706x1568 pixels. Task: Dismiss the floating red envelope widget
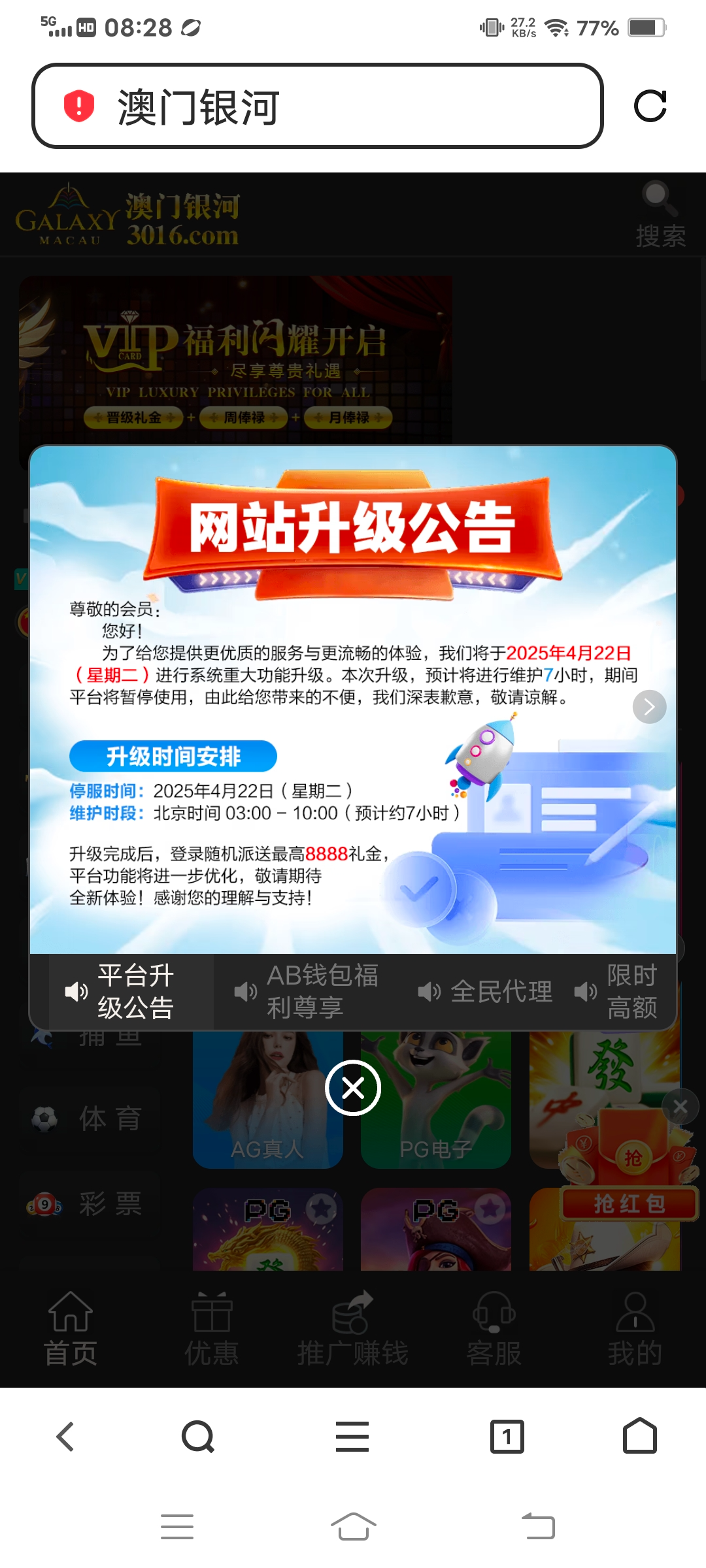point(680,1107)
